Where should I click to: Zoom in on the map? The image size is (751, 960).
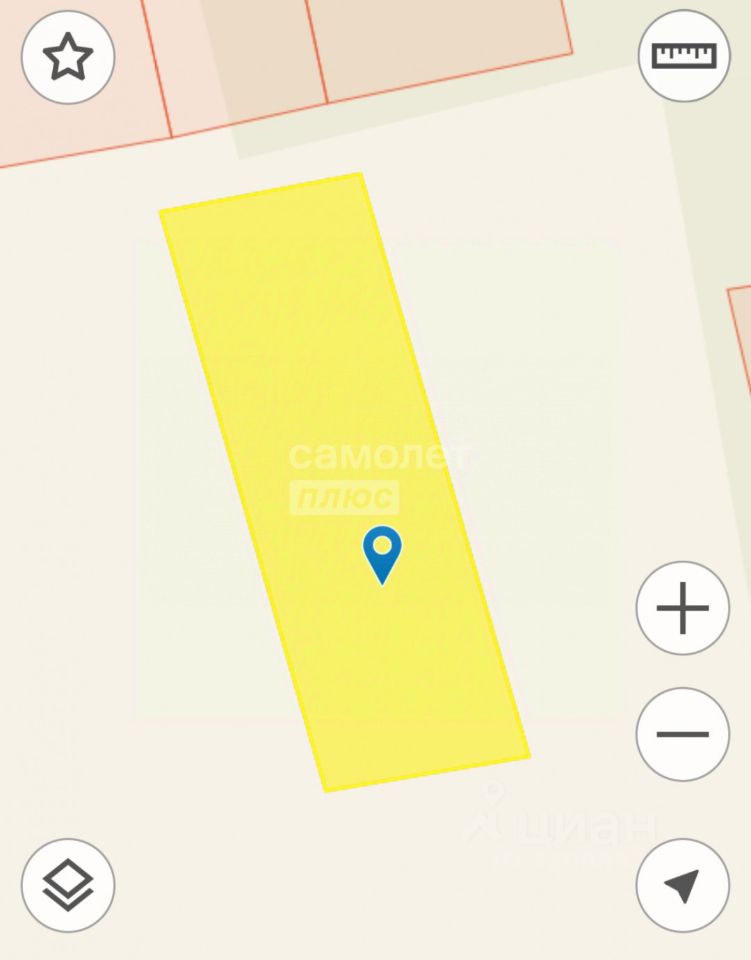click(683, 608)
